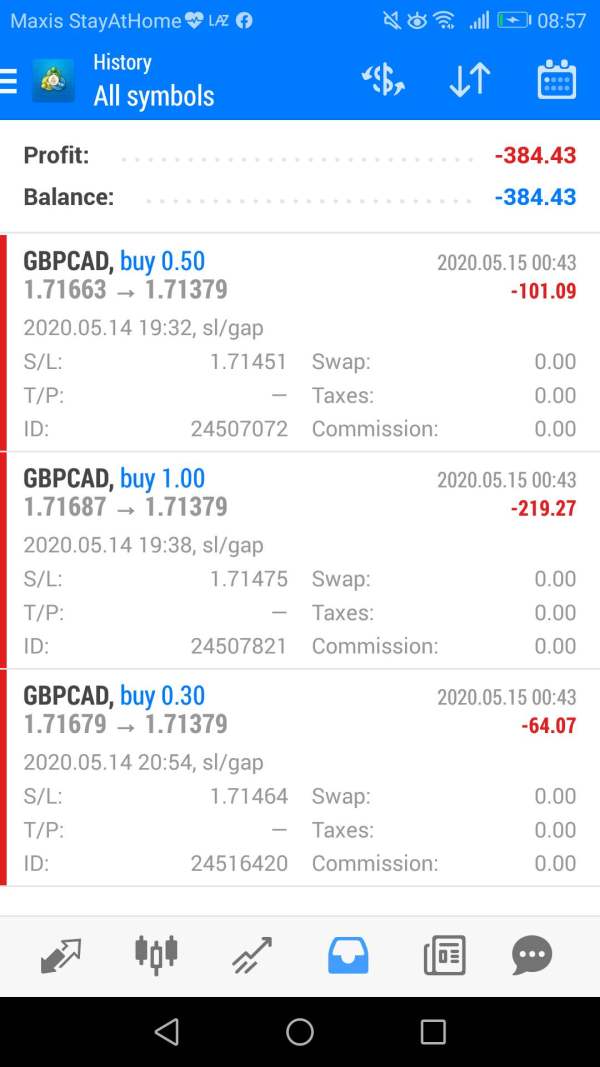Go to the home screen
This screenshot has height=1067, width=600.
pyautogui.click(x=300, y=1032)
